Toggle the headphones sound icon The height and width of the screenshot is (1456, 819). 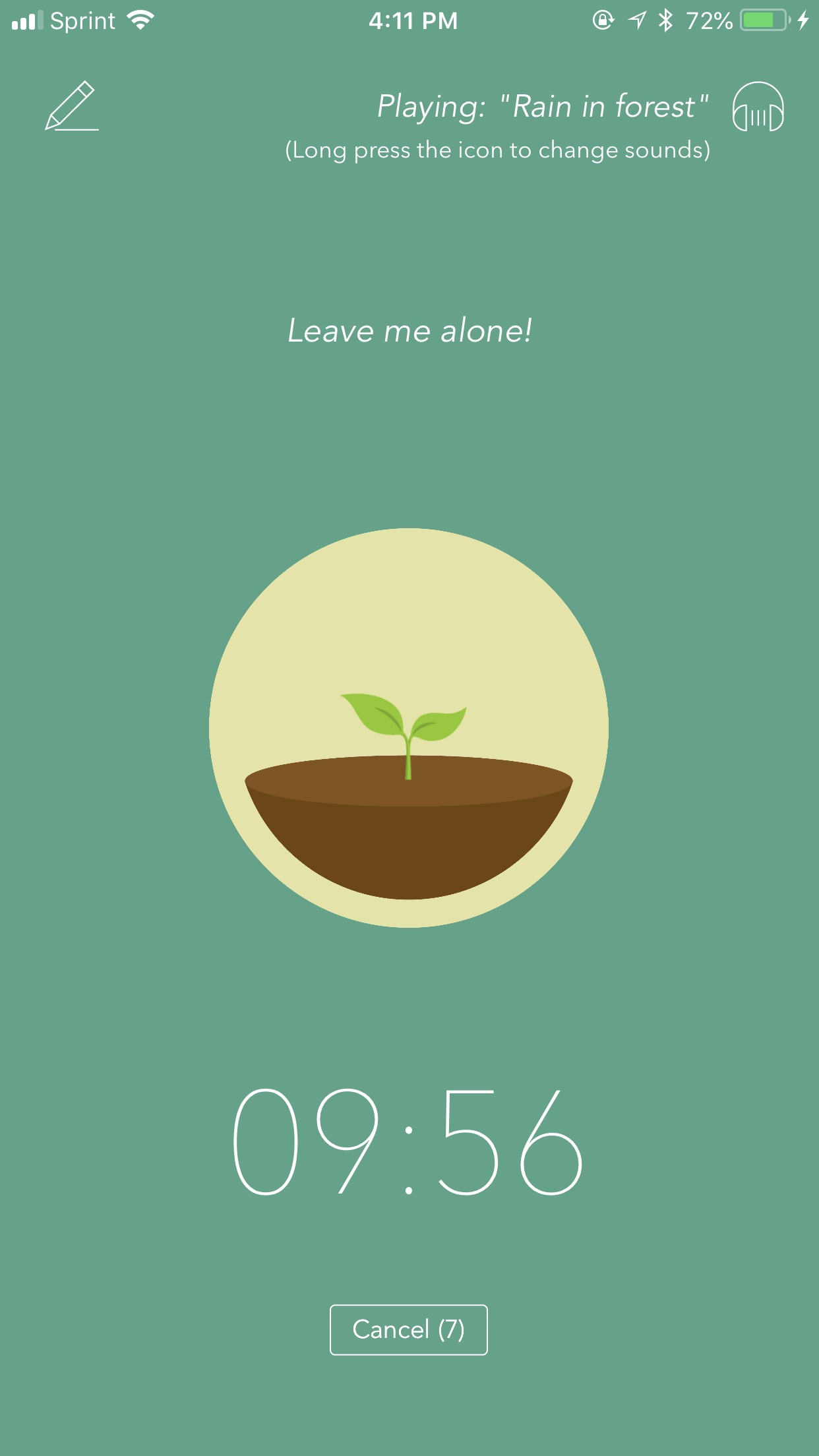coord(758,107)
